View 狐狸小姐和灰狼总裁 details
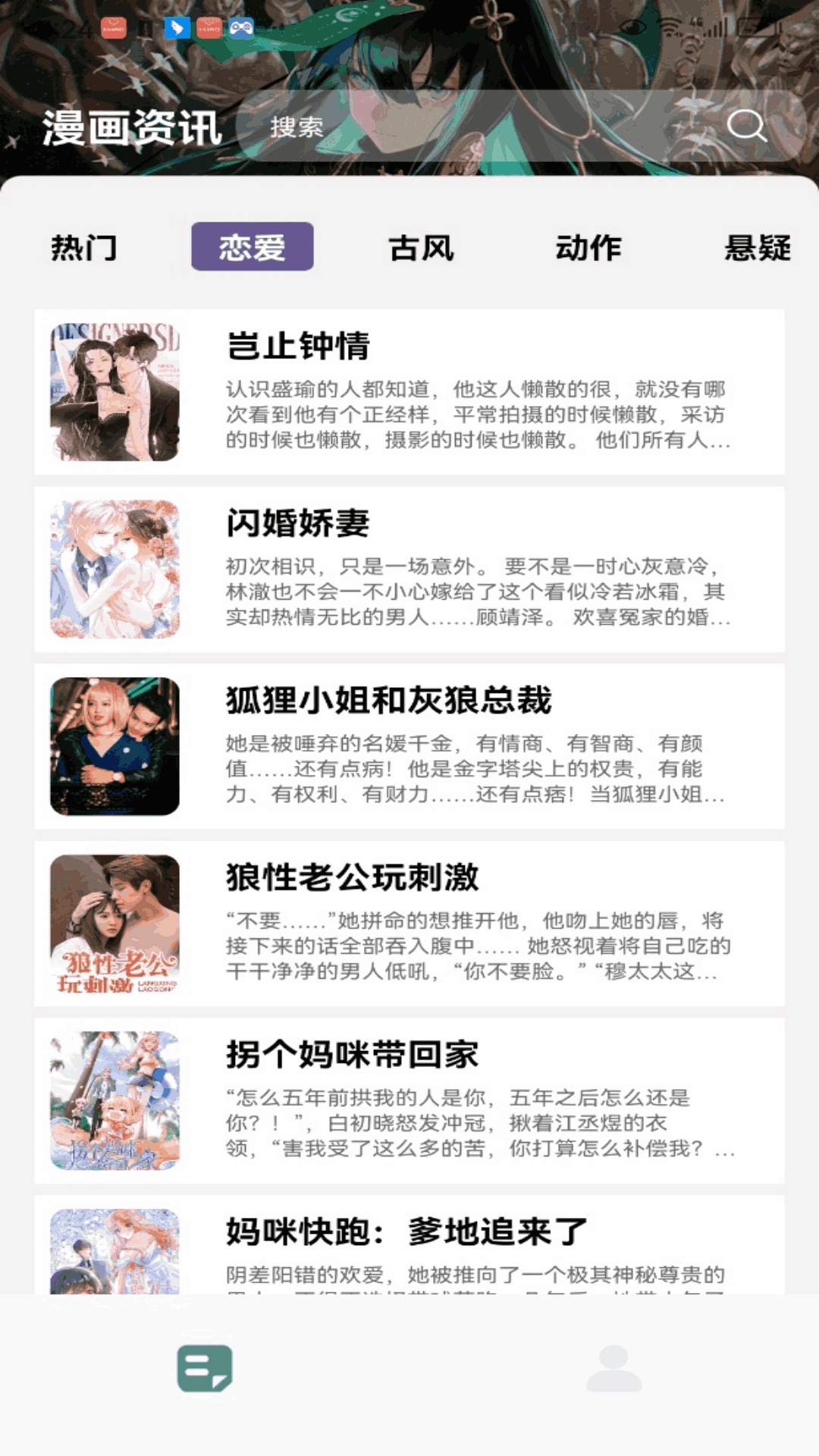The height and width of the screenshot is (1456, 819). coord(409,746)
